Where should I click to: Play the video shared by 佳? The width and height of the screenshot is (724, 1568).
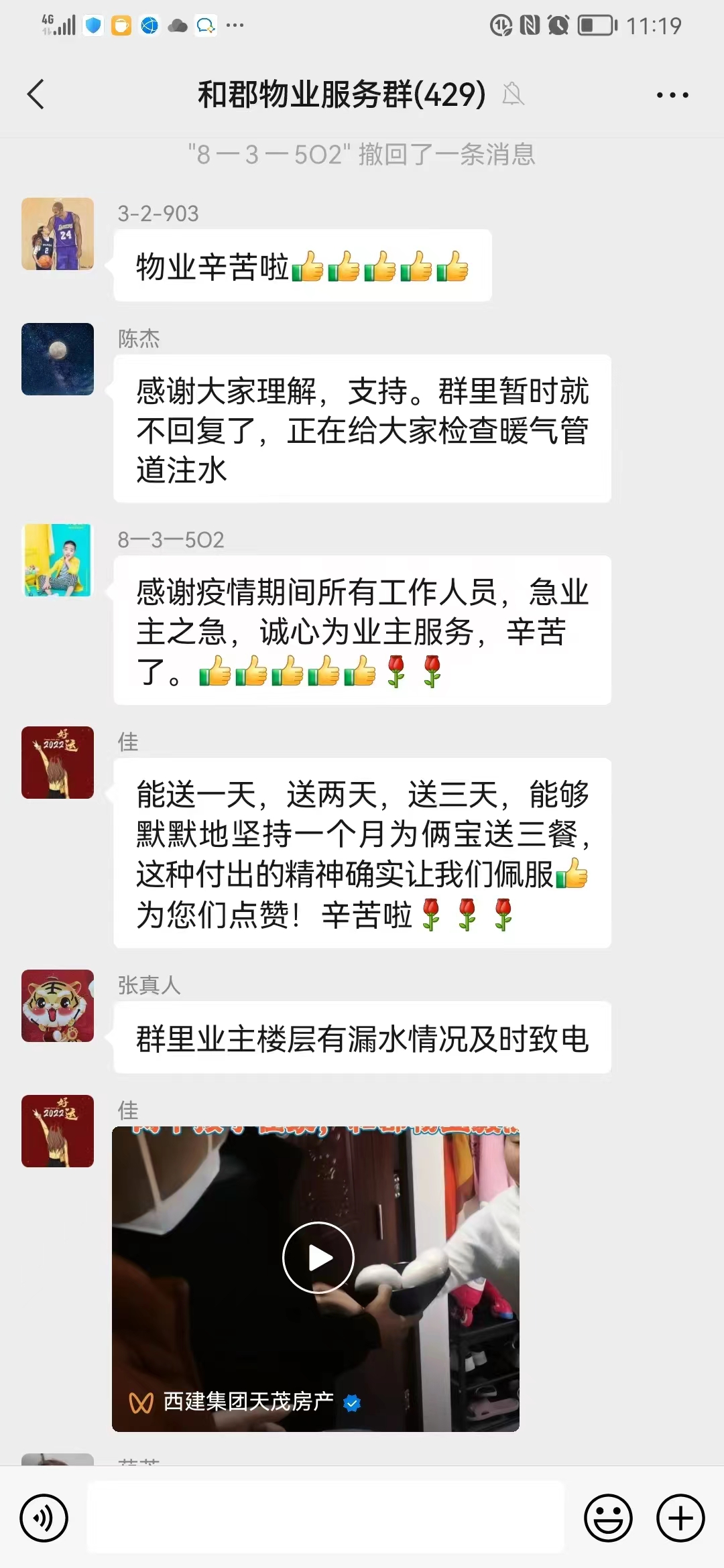[318, 1258]
